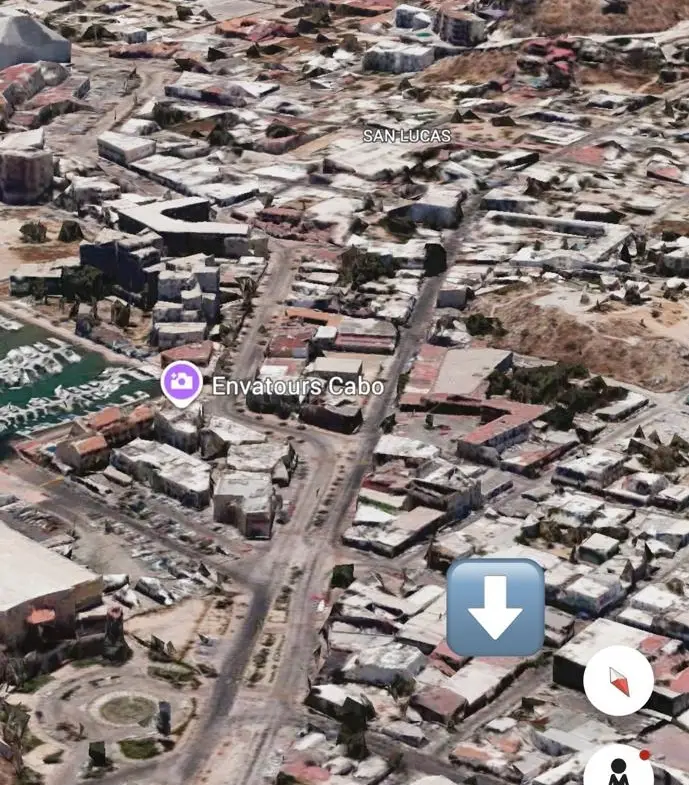
Task: Open the Envatours Cabo place marker
Action: [182, 384]
